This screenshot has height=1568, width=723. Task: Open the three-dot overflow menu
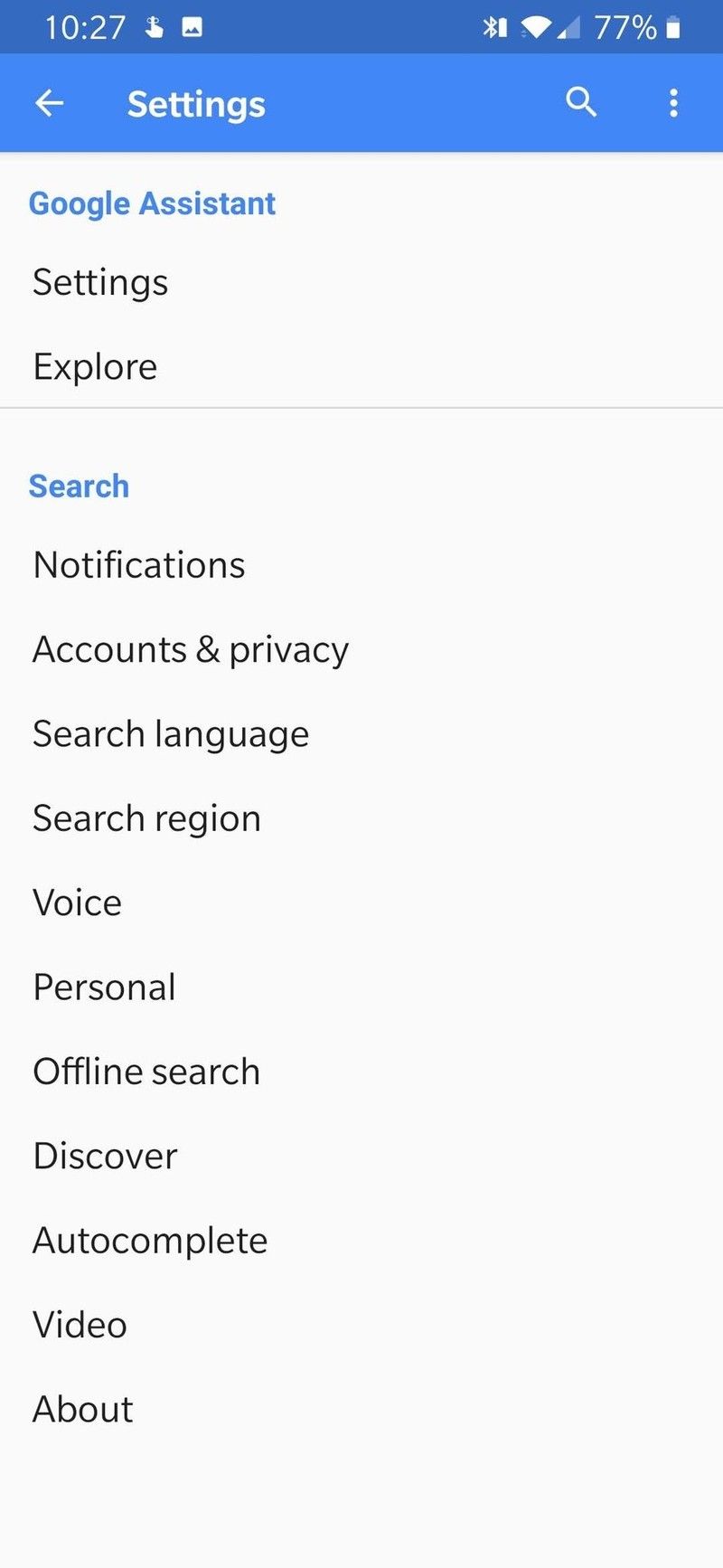[x=674, y=102]
